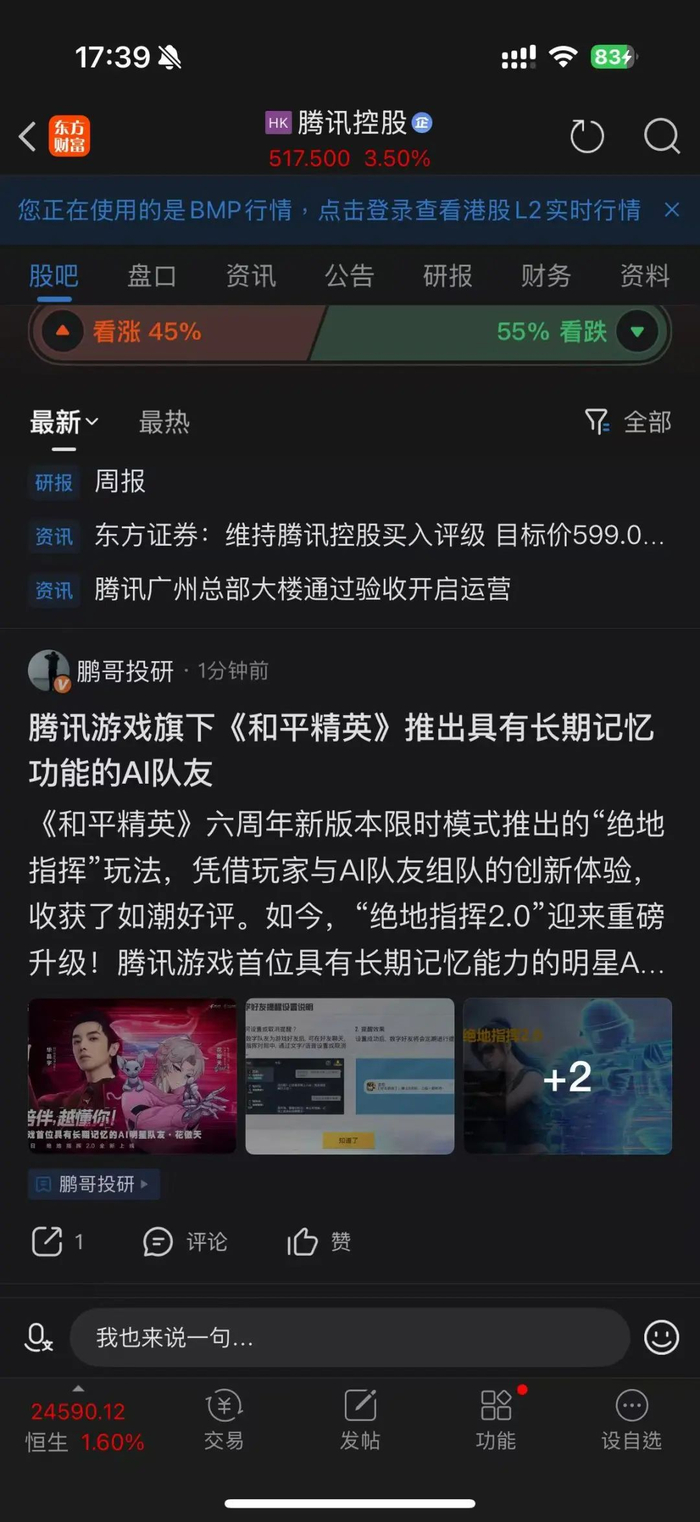Tap the 我也来说一句 comment input field

(x=350, y=1337)
